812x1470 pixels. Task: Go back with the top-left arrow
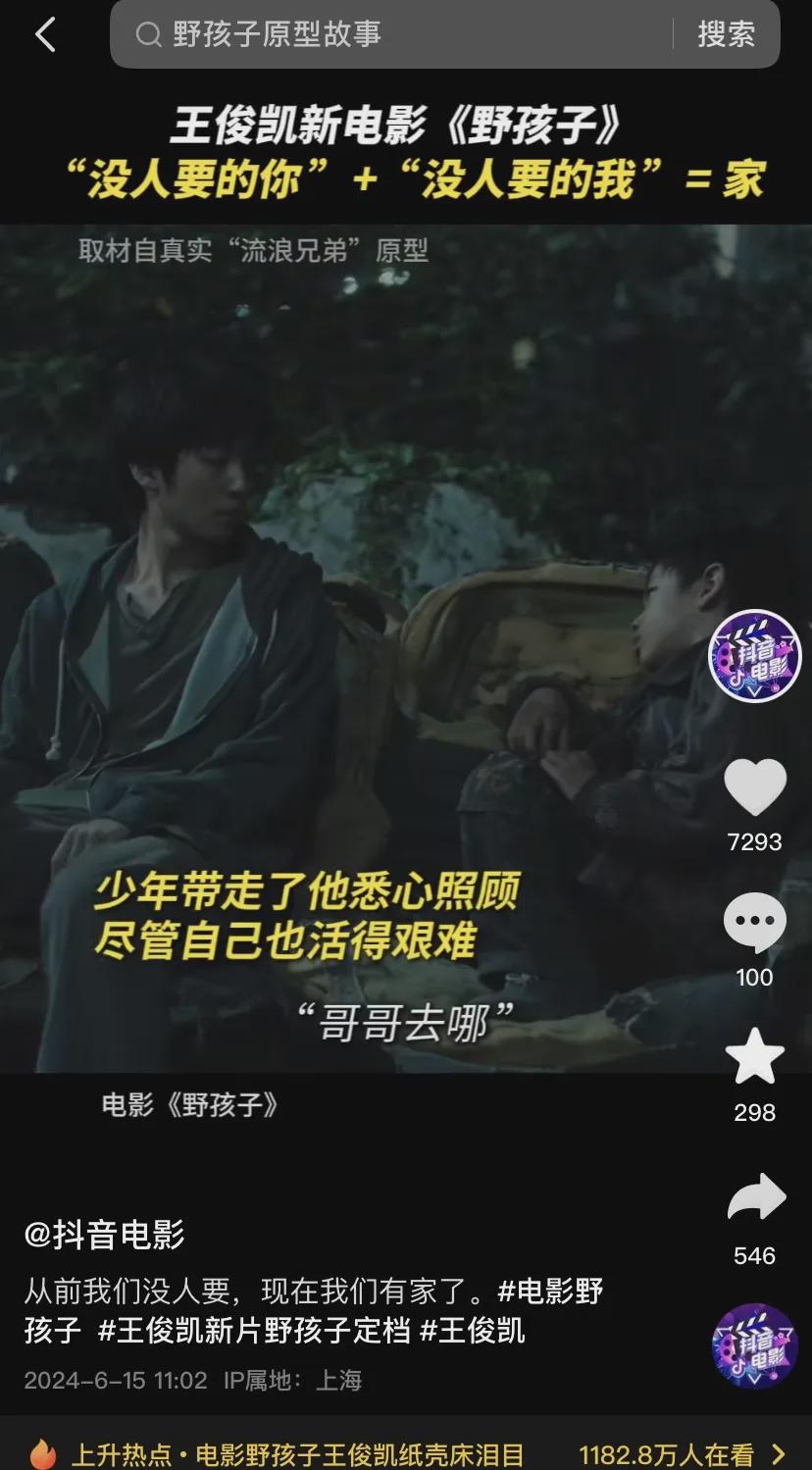click(45, 35)
